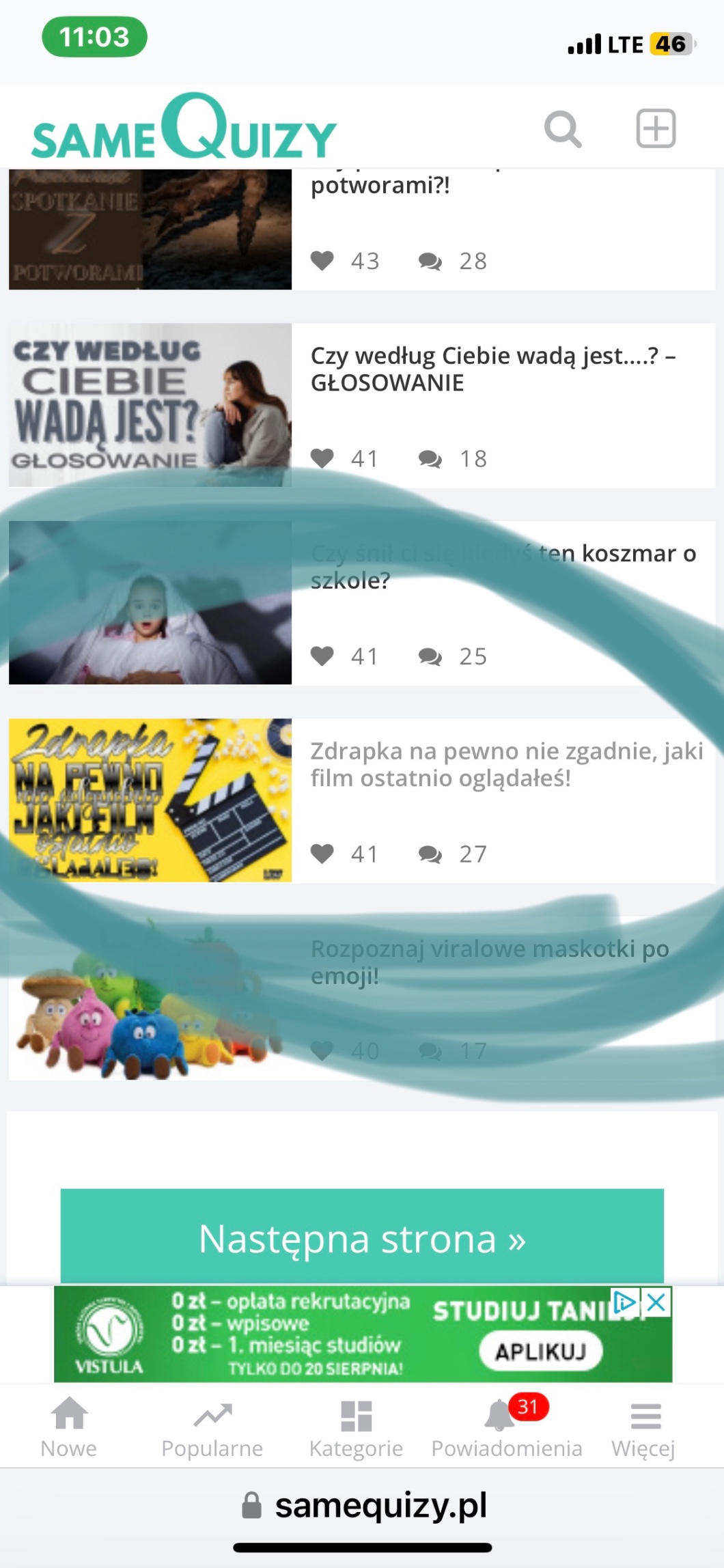Switch to the Popularne tab
This screenshot has width=724, height=1568.
point(212,1427)
